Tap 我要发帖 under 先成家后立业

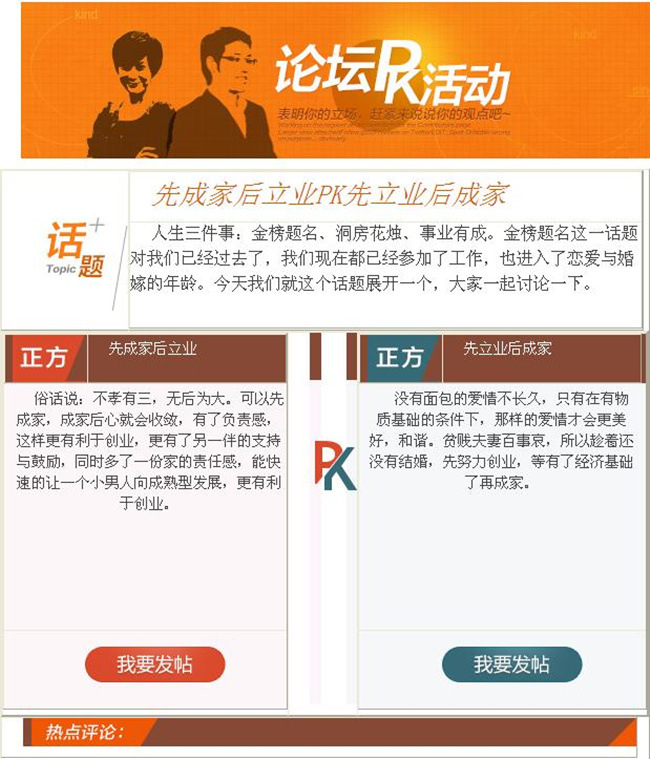tap(154, 665)
